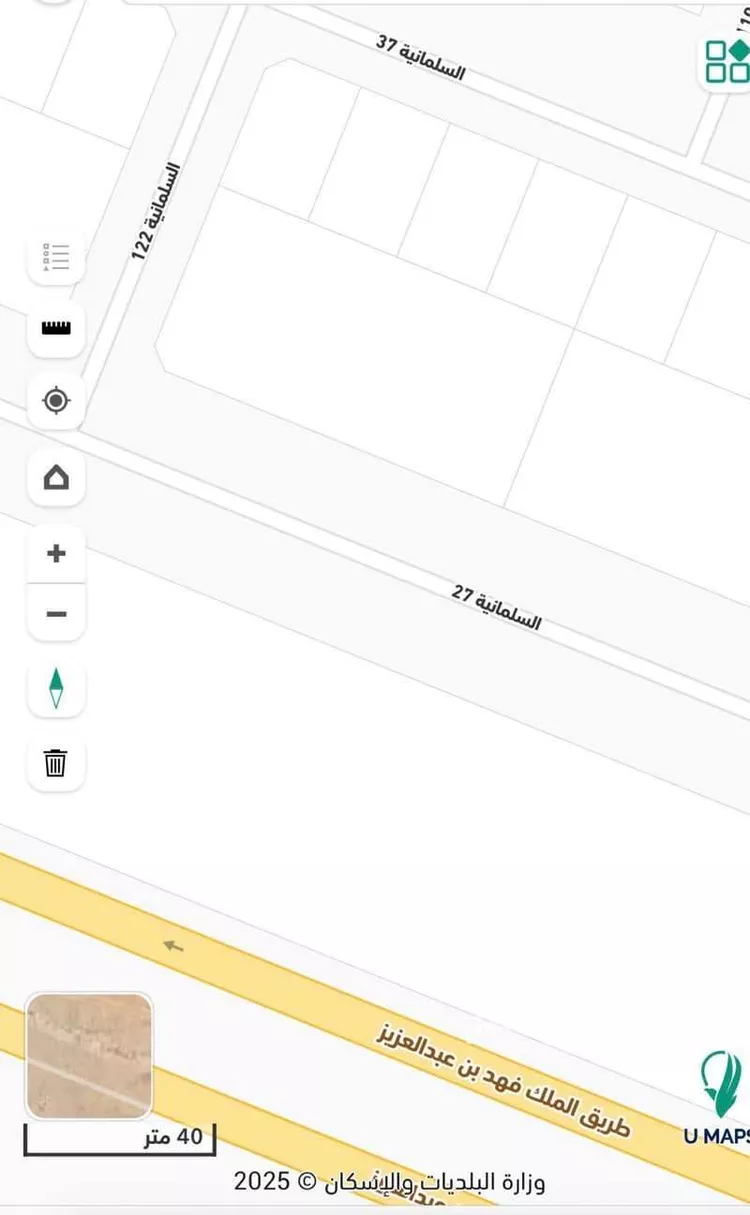Screen dimensions: 750x1215
Task: Open the green apps grid menu
Action: coord(727,60)
